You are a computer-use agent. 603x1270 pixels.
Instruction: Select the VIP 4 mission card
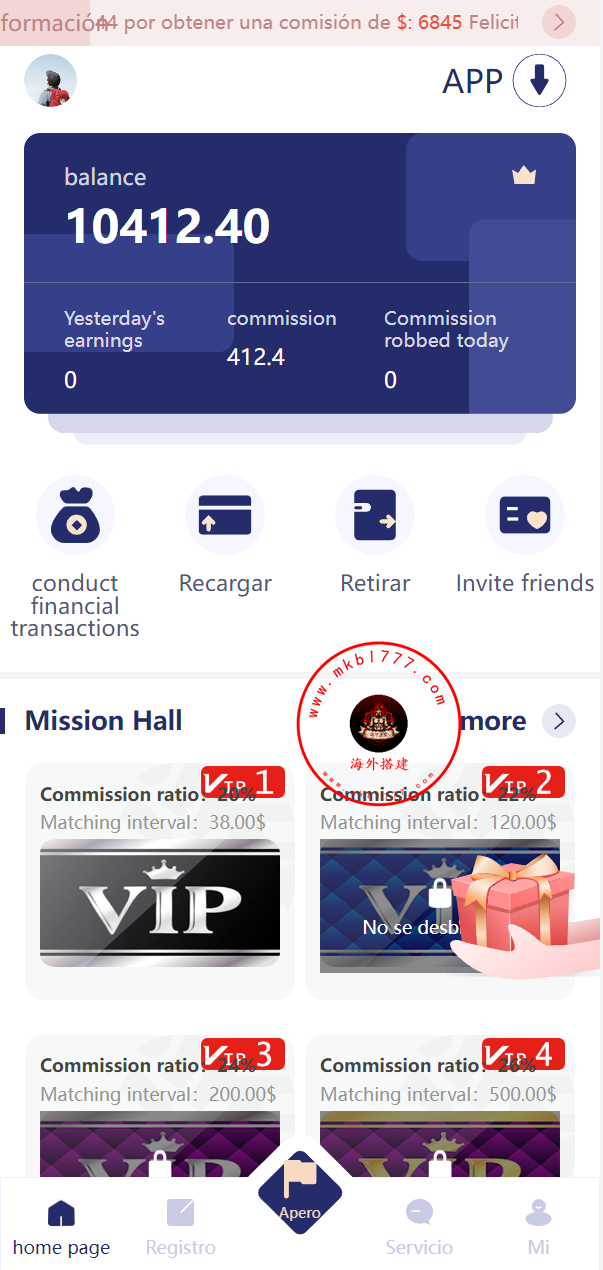click(x=439, y=1110)
